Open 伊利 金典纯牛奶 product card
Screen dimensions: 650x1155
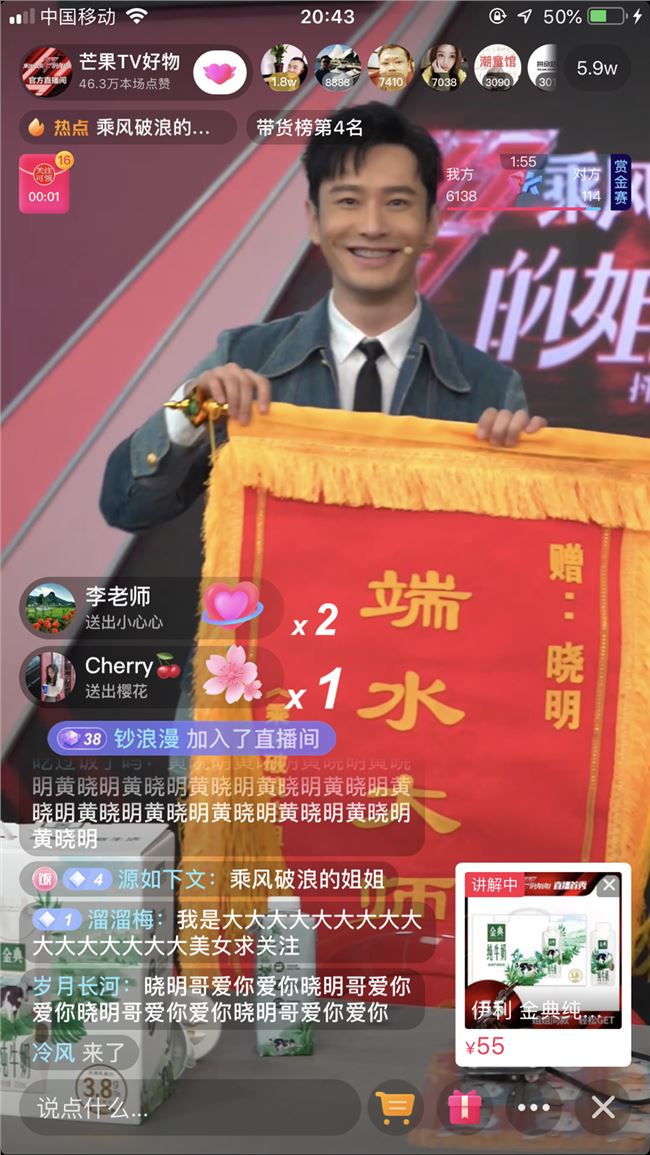(x=542, y=962)
